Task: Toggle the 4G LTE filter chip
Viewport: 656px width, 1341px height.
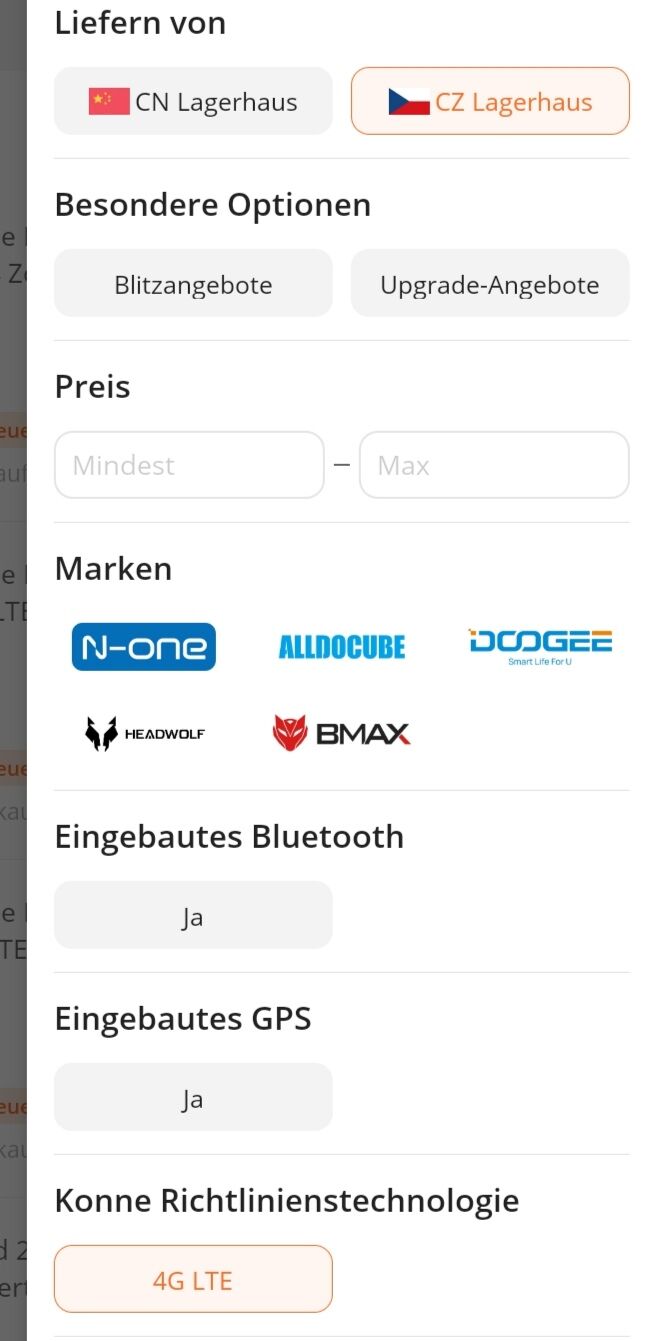Action: coord(193,1279)
